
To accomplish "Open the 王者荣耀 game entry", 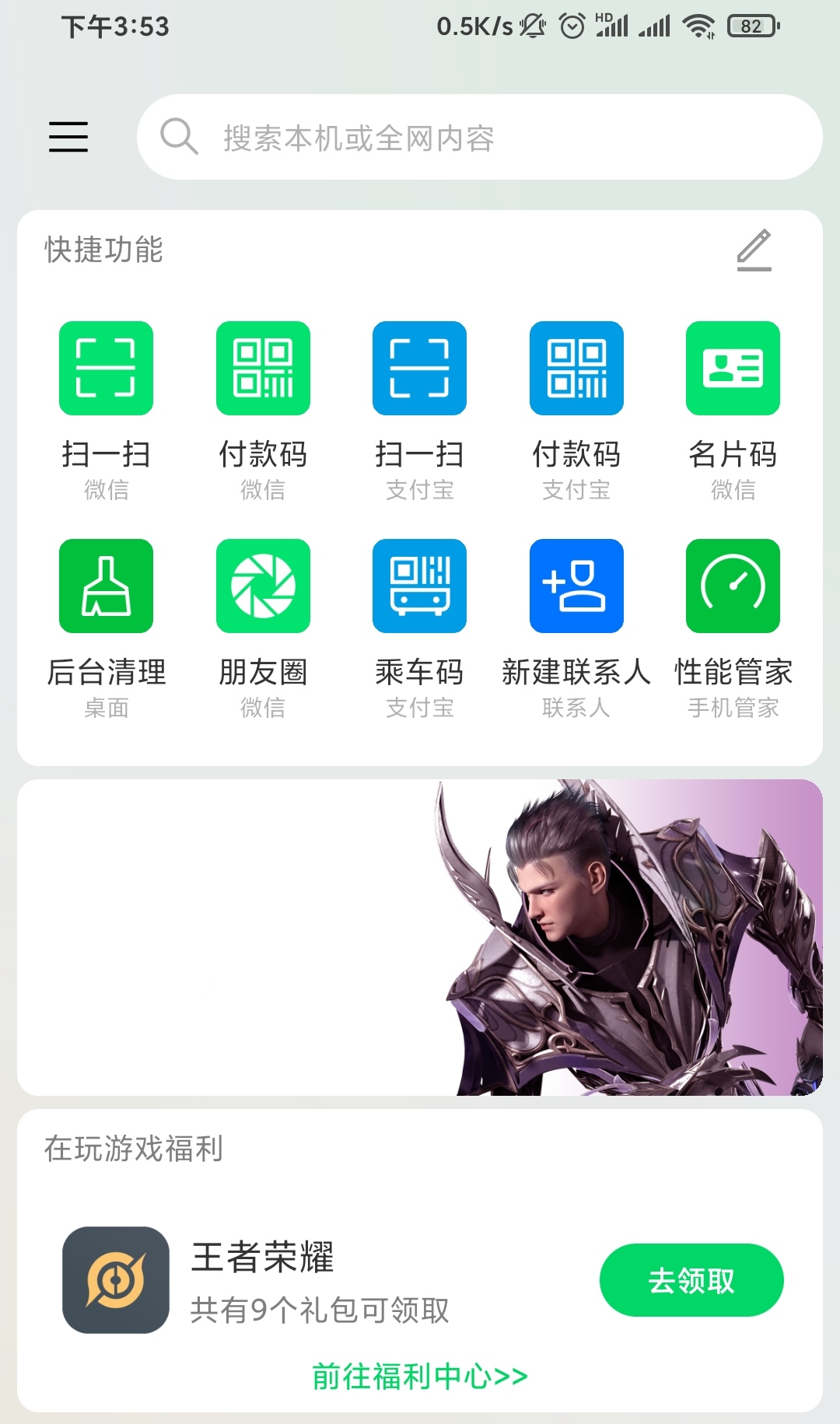I will click(116, 1280).
